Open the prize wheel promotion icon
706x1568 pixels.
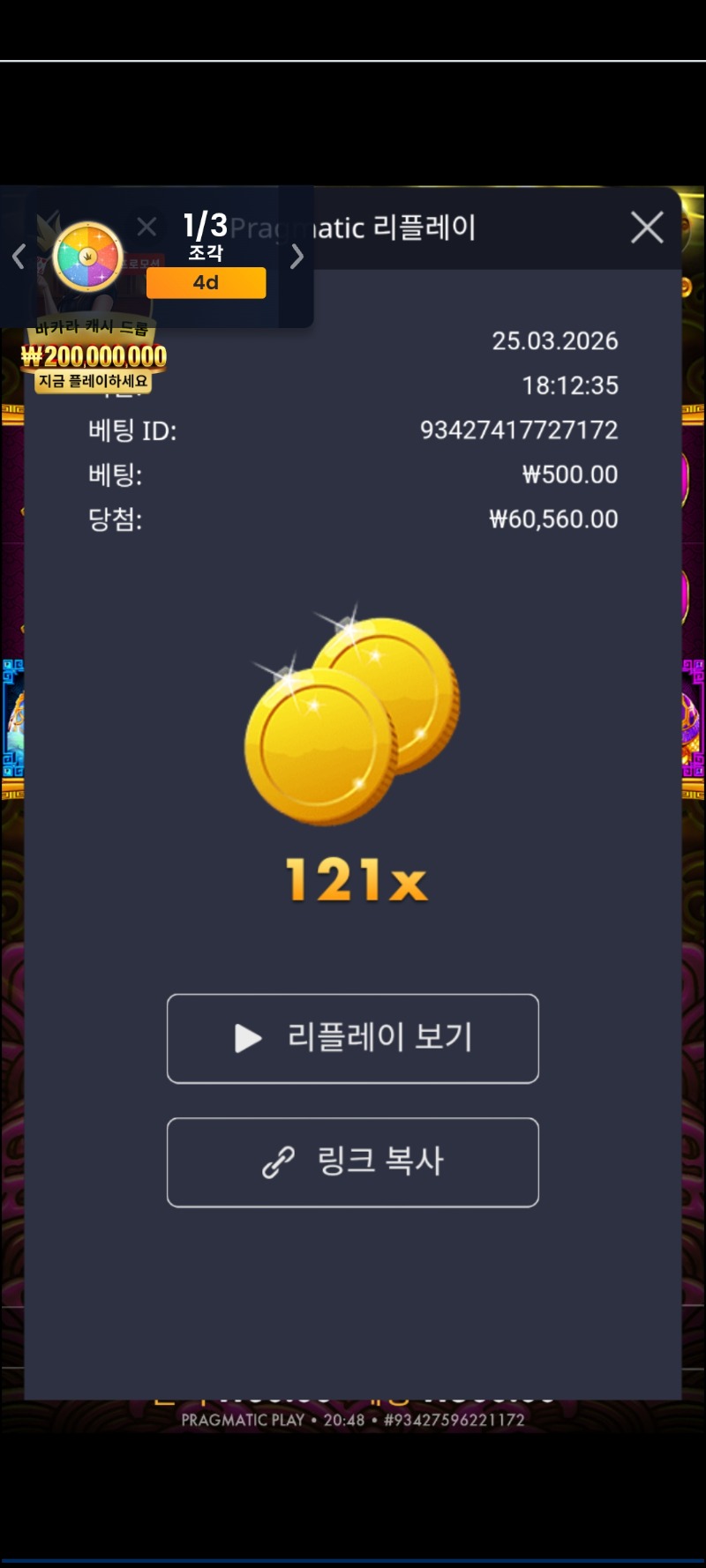tap(87, 257)
